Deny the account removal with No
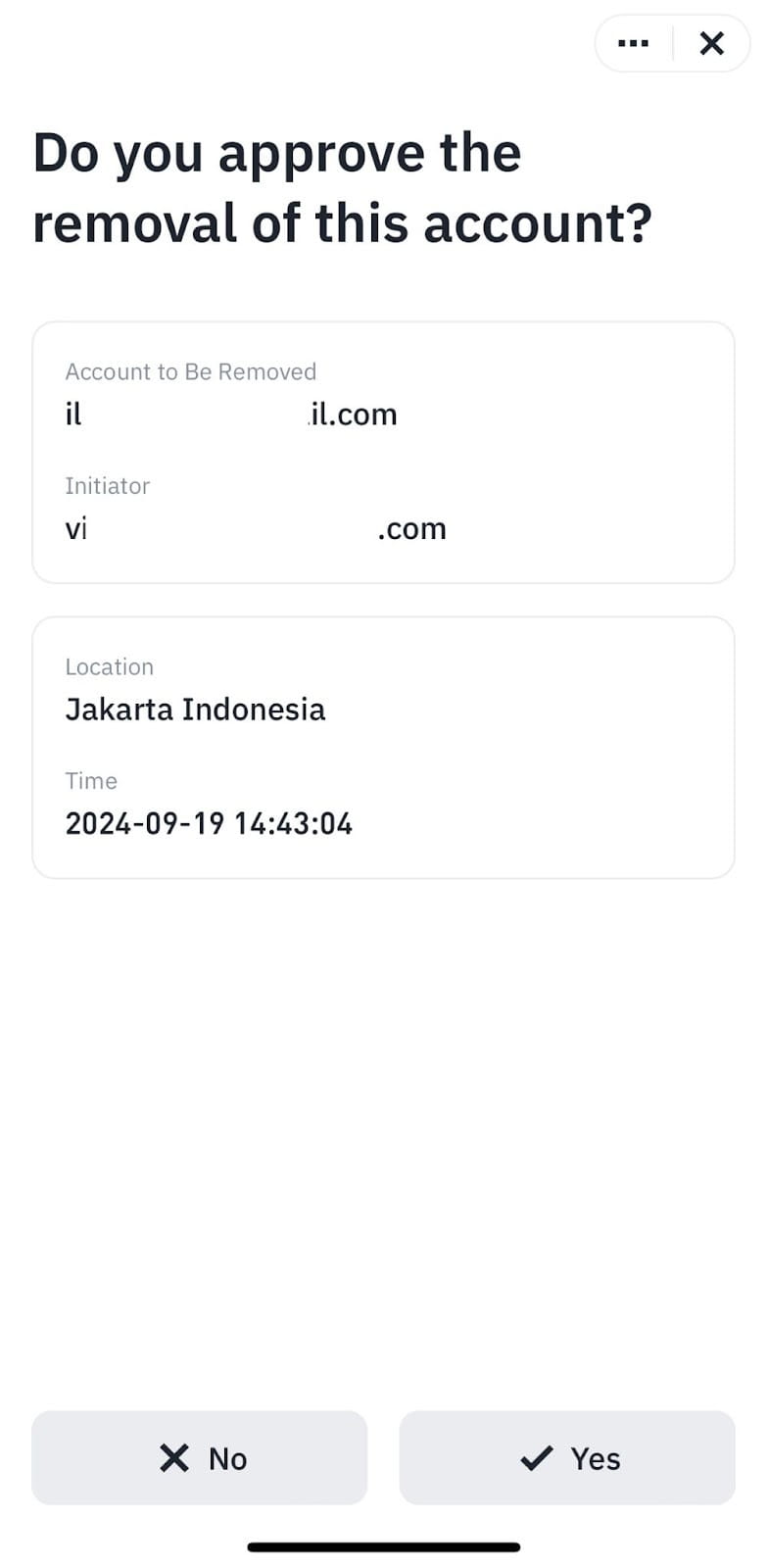This screenshot has width=767, height=1568. pos(199,1457)
